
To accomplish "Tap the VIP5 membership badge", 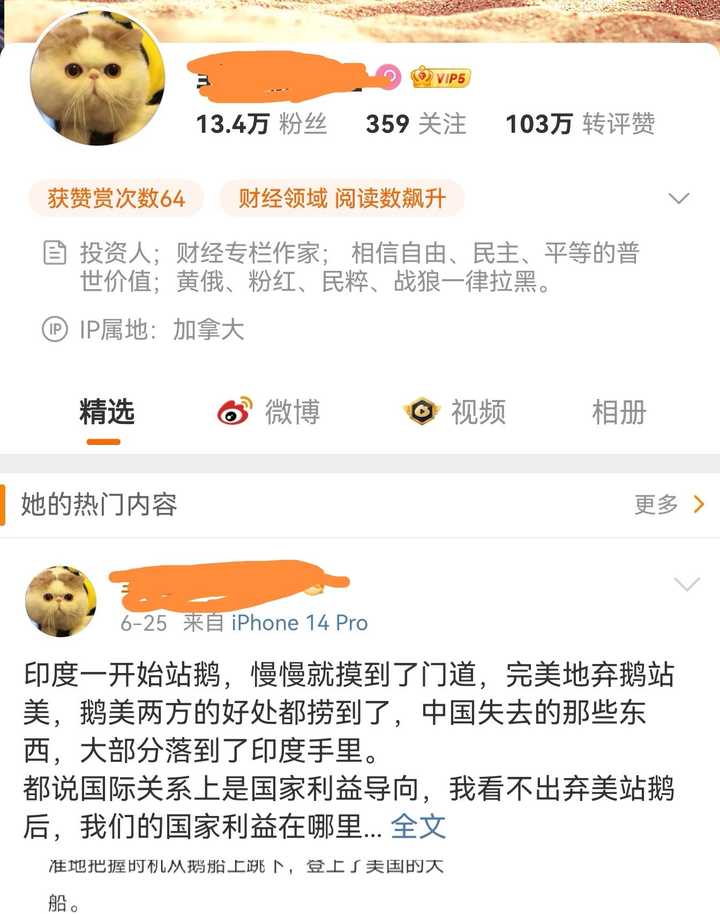I will (x=440, y=77).
